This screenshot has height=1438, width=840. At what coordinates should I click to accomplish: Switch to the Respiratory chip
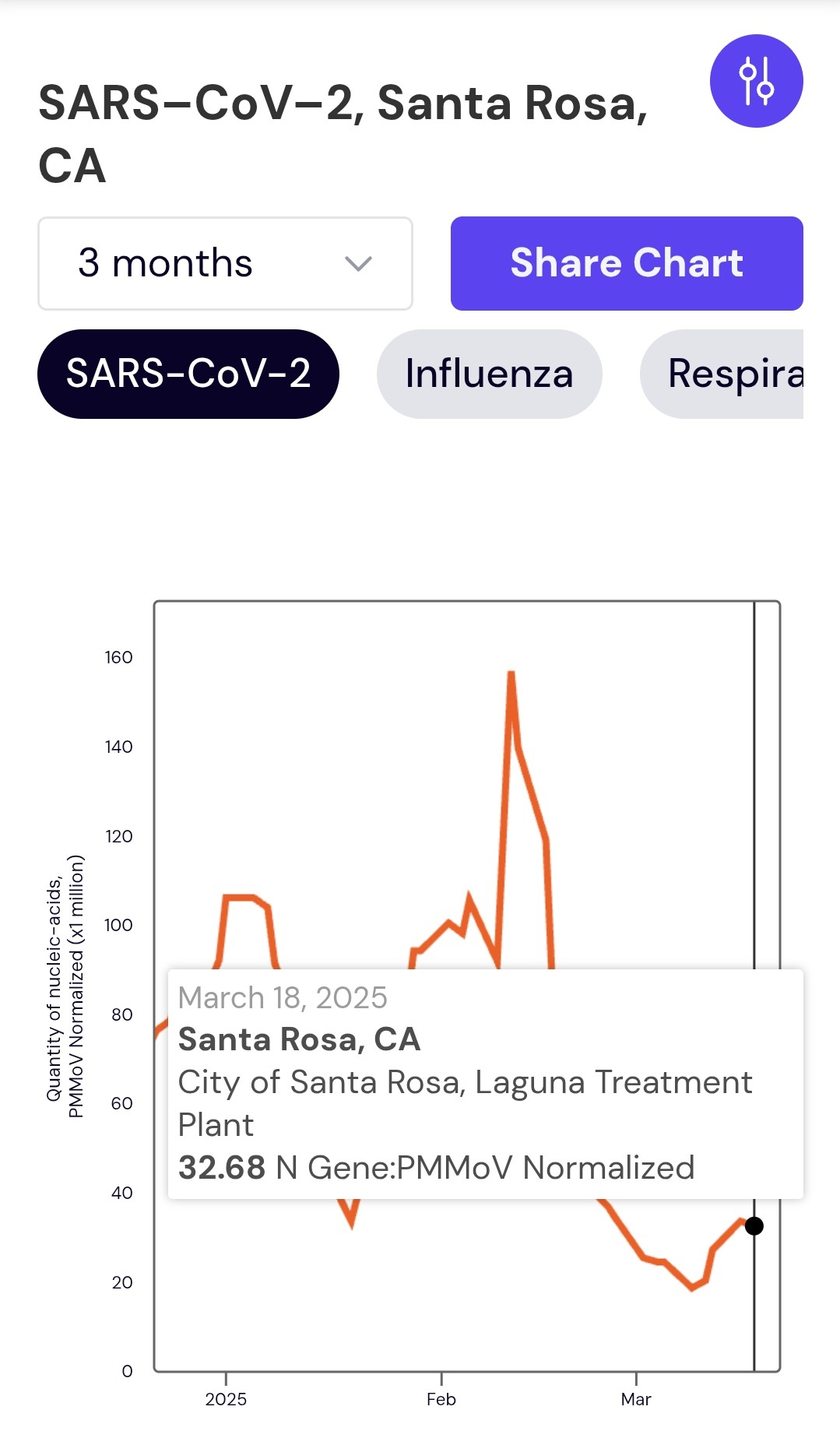(722, 374)
